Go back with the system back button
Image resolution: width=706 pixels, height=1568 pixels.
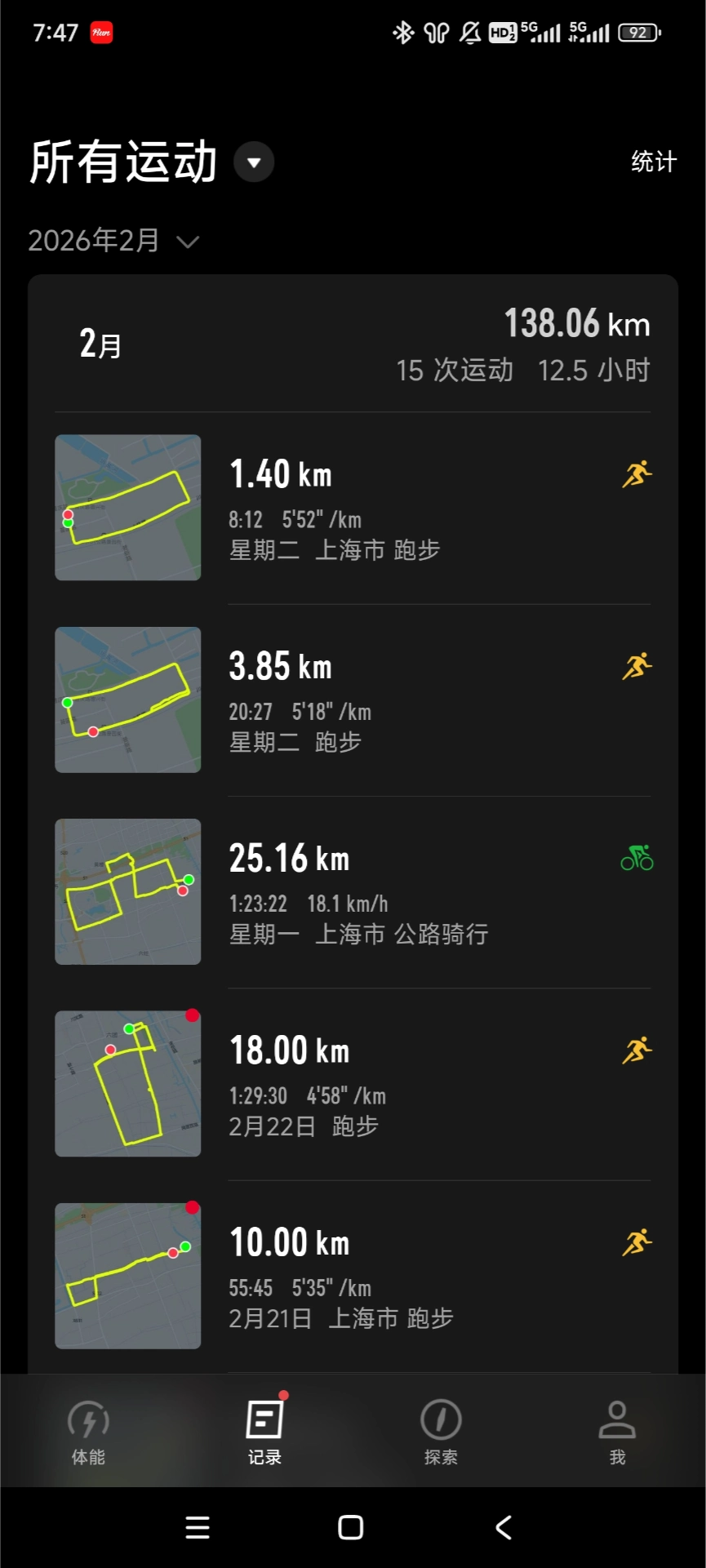pos(504,1527)
